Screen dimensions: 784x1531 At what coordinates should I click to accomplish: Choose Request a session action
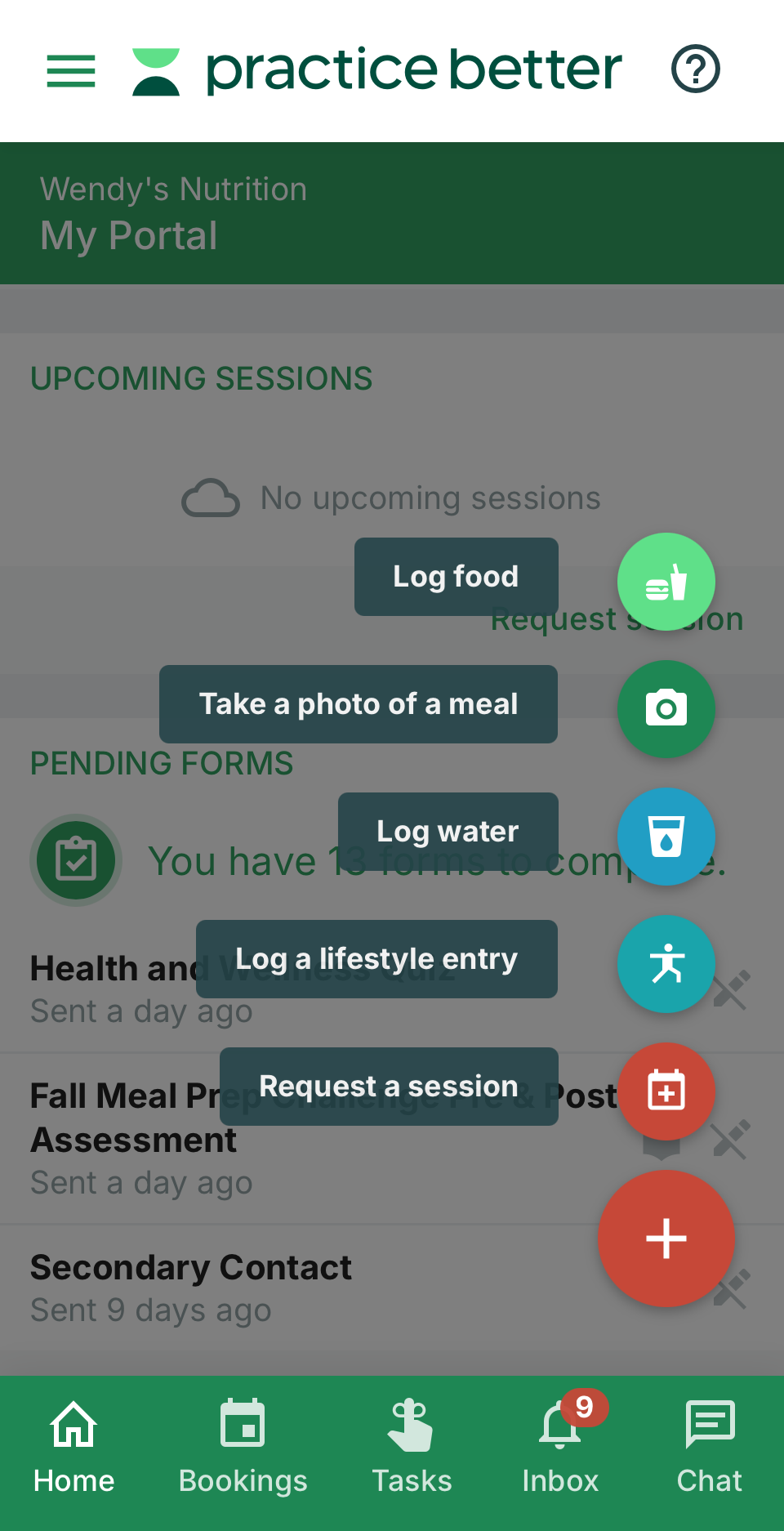(666, 1091)
